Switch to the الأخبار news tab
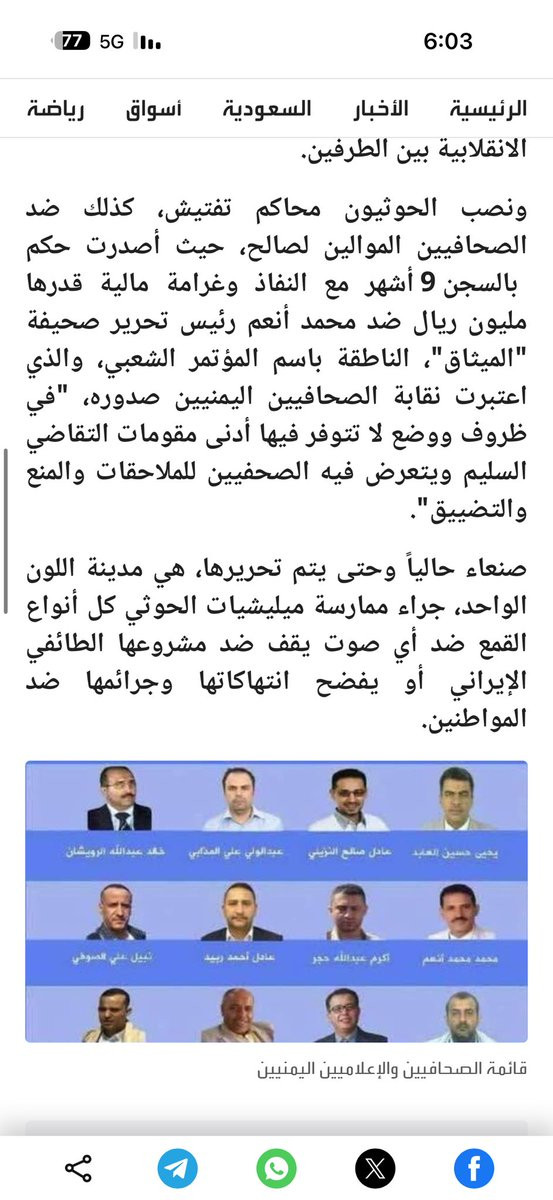553x1200 pixels. pyautogui.click(x=380, y=109)
